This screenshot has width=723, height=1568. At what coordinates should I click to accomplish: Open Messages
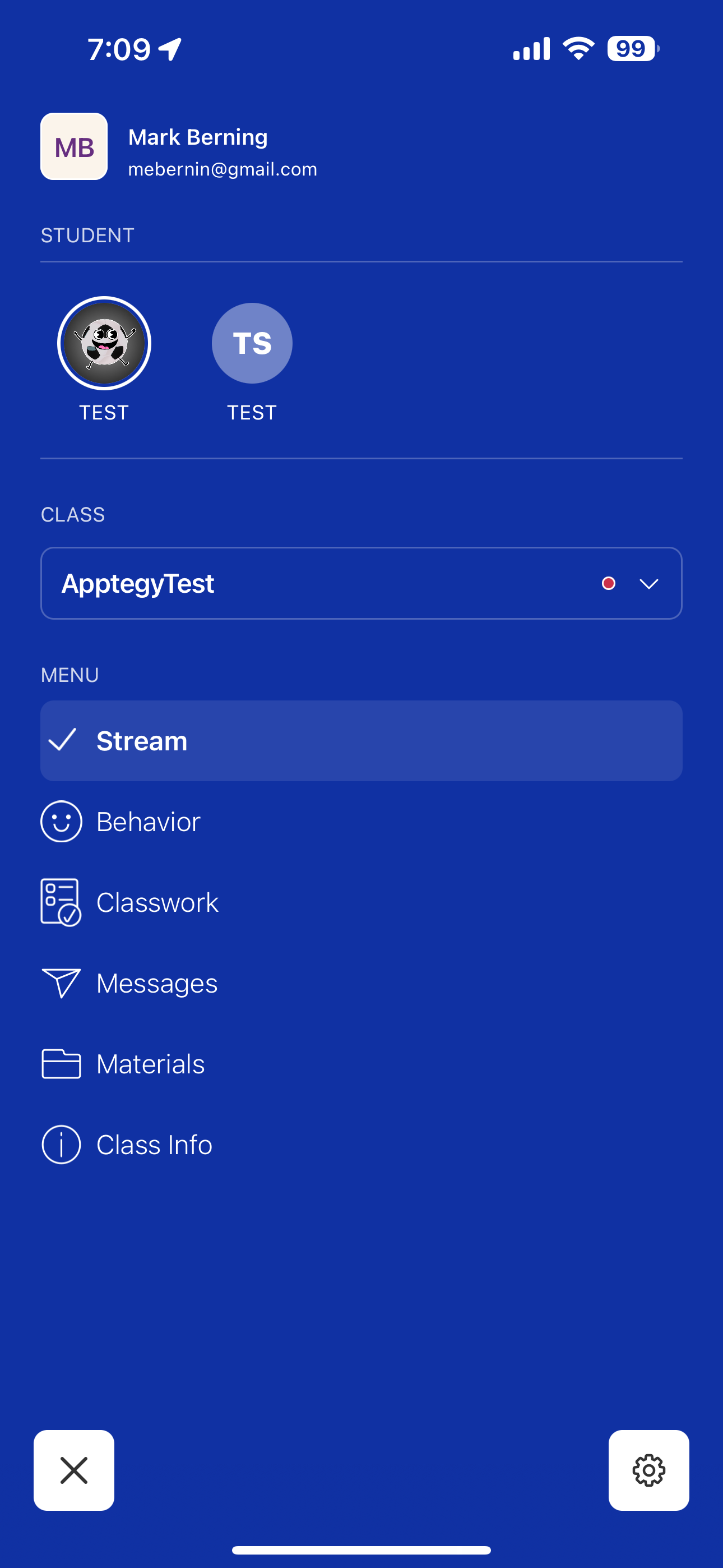click(156, 984)
